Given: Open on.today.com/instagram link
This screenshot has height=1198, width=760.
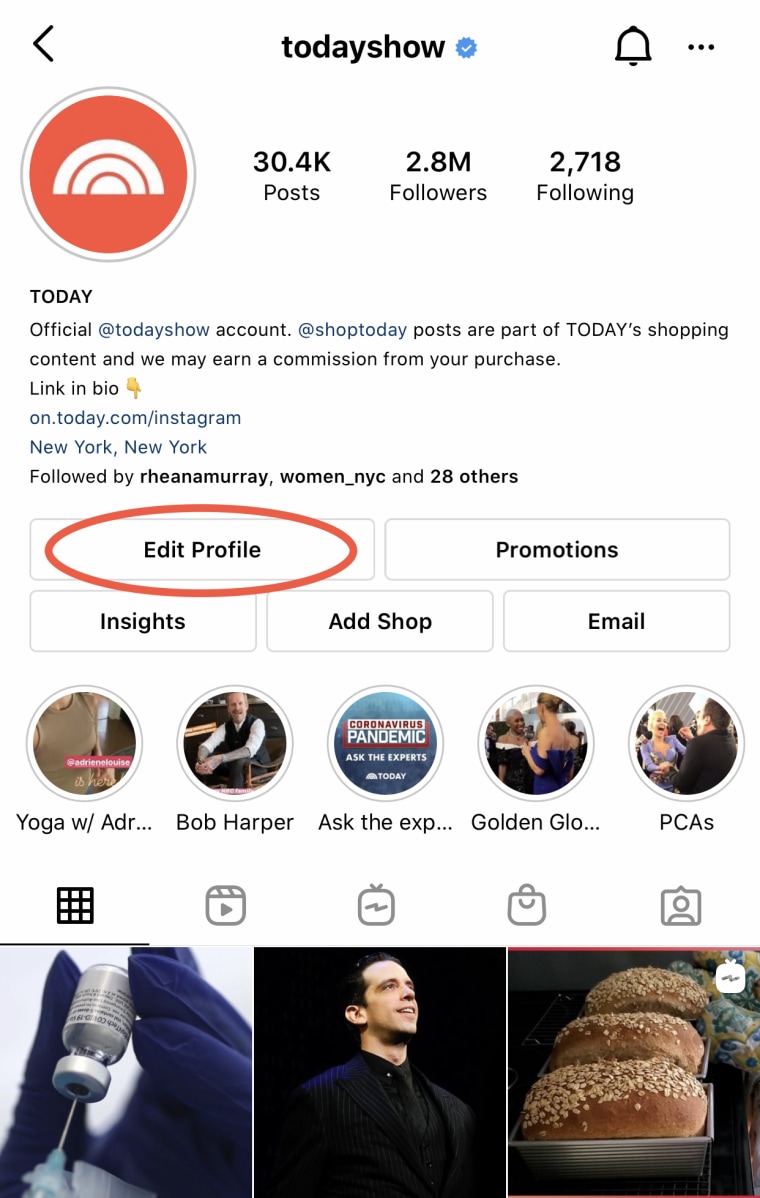Looking at the screenshot, I should [135, 417].
